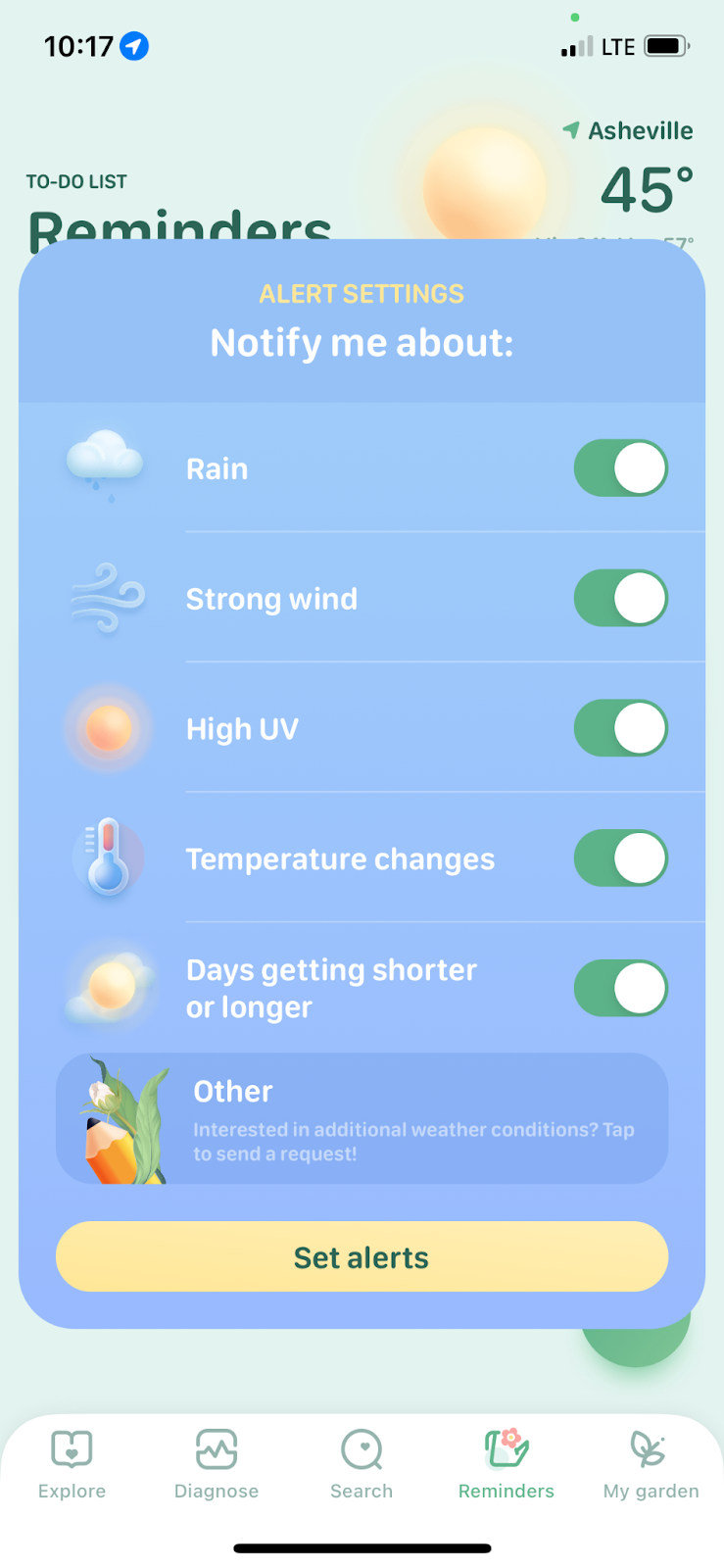Click the Asheville location label
Image resolution: width=724 pixels, height=1568 pixels.
coord(635,129)
